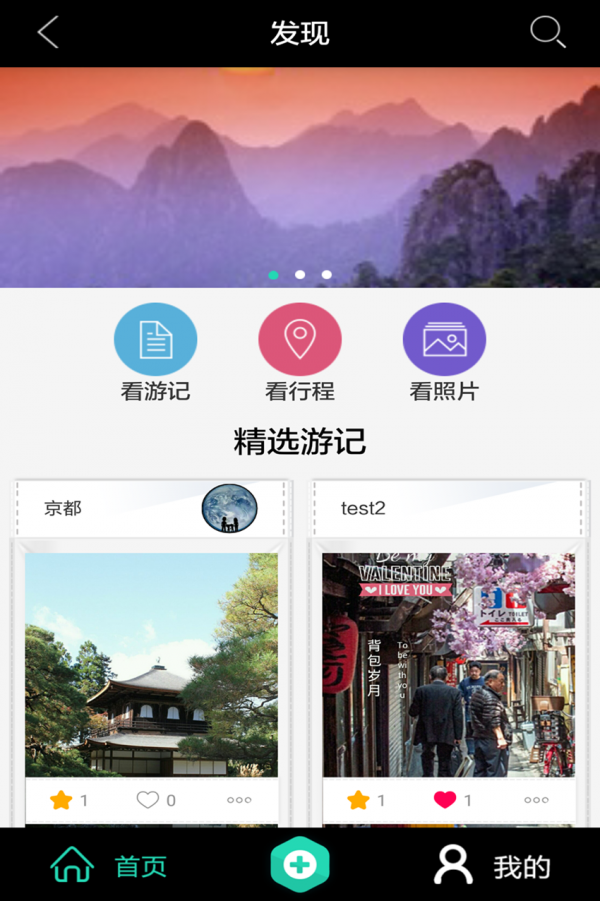Select 看游记 travel notes button
This screenshot has height=901, width=600.
(x=155, y=340)
